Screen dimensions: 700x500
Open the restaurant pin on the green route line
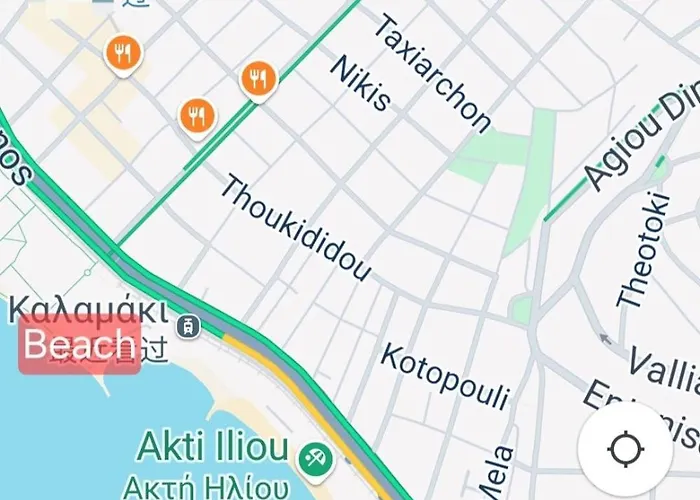(x=258, y=79)
